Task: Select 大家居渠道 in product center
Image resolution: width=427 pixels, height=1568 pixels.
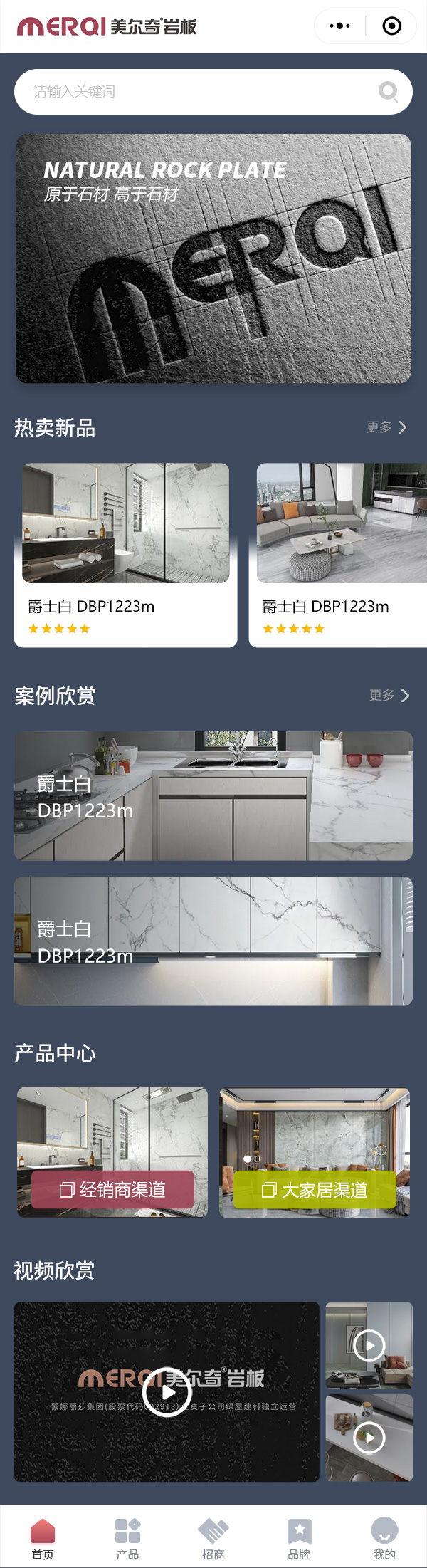Action: (315, 1189)
